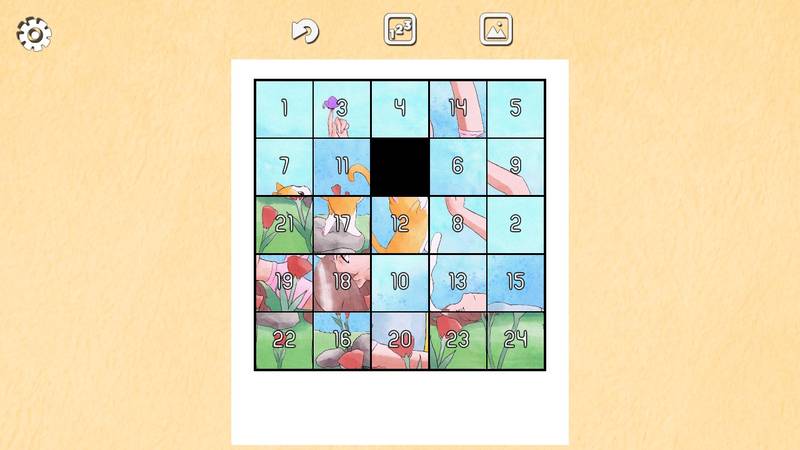This screenshot has height=450, width=800.
Task: Slide tile 6 into the blank spot
Action: tap(458, 166)
